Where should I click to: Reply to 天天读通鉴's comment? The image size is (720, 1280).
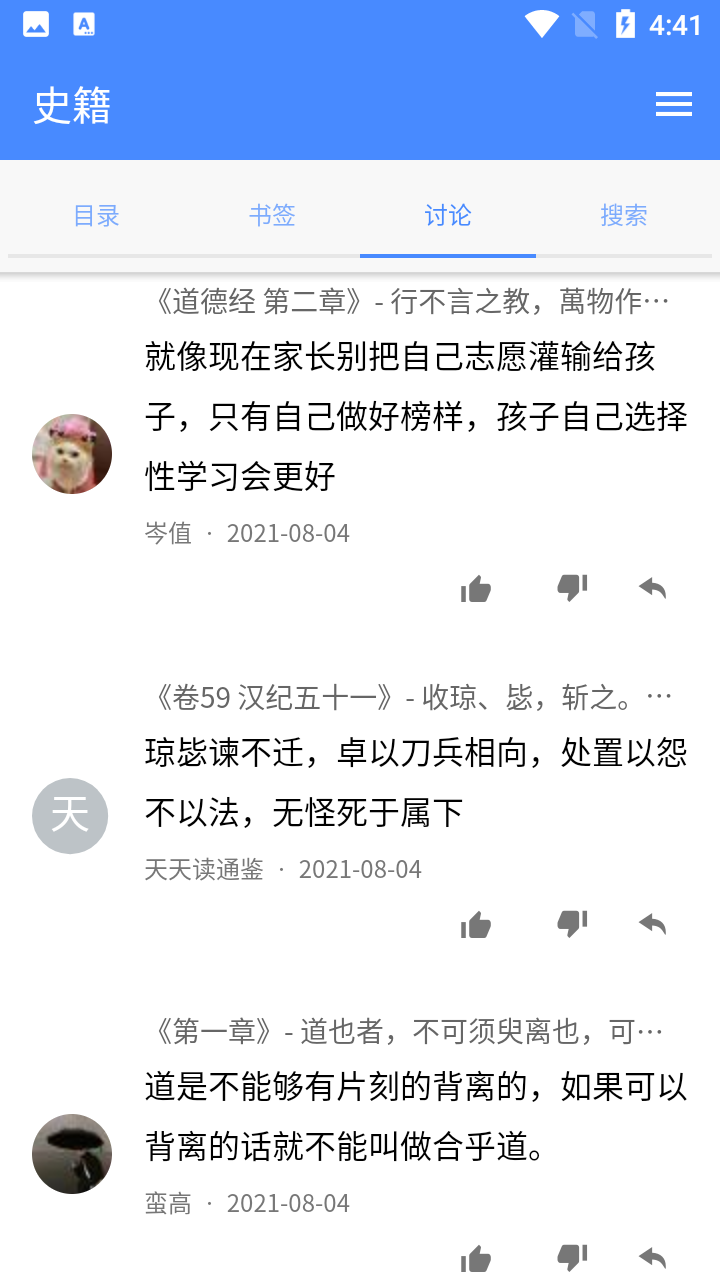[x=653, y=925]
